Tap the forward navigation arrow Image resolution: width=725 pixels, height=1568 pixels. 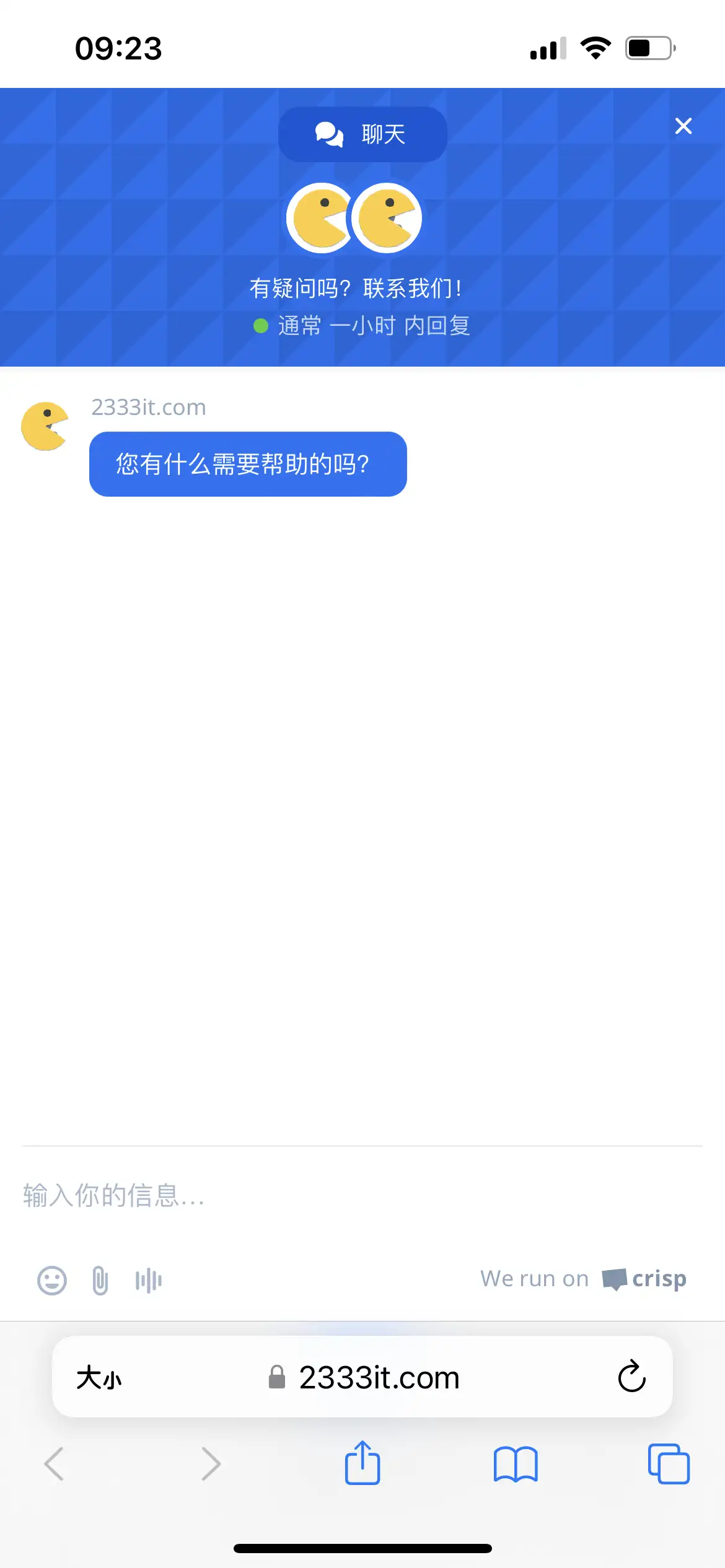click(211, 1464)
